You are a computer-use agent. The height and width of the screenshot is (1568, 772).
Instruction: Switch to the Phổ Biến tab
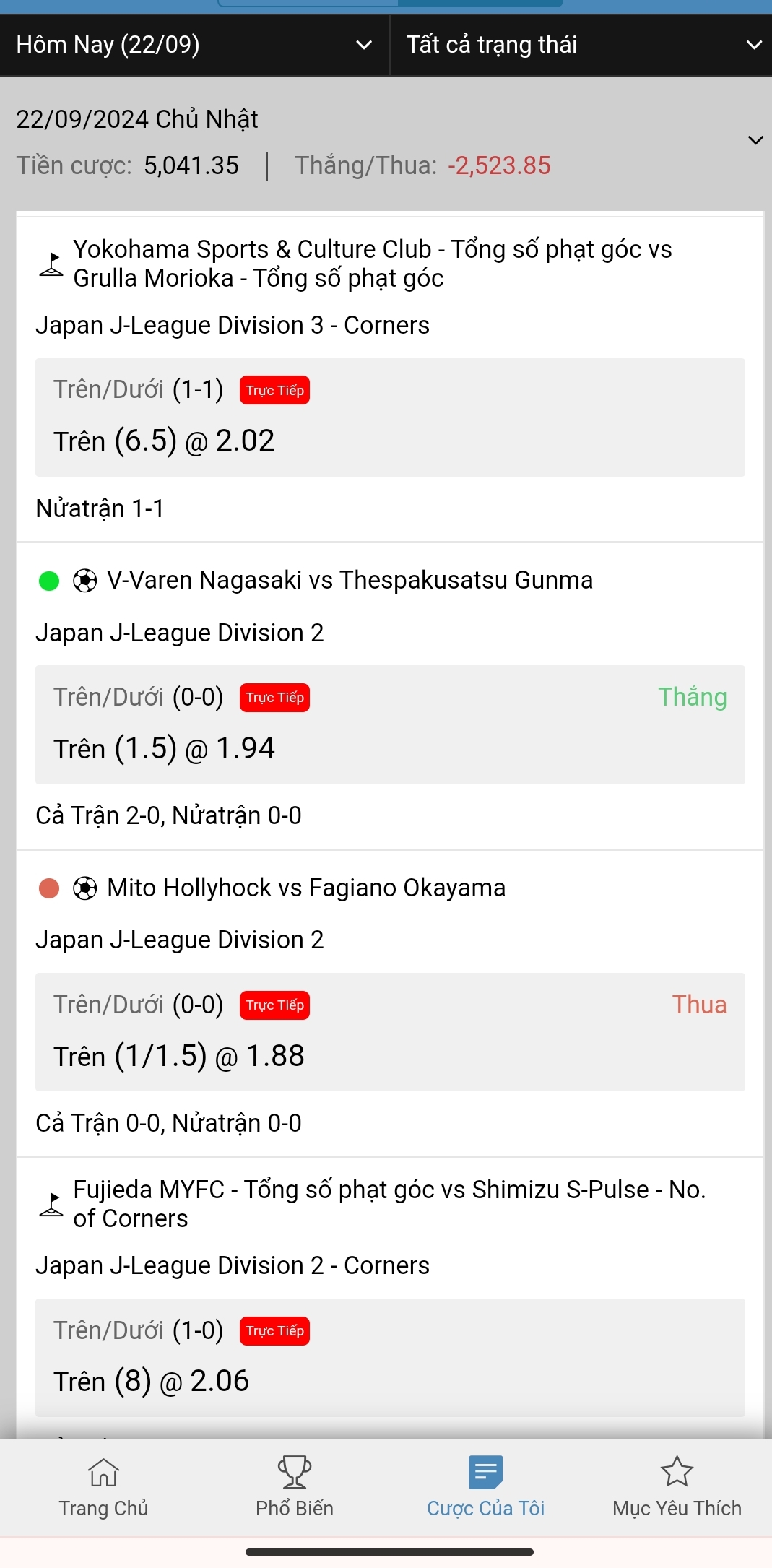(295, 1488)
